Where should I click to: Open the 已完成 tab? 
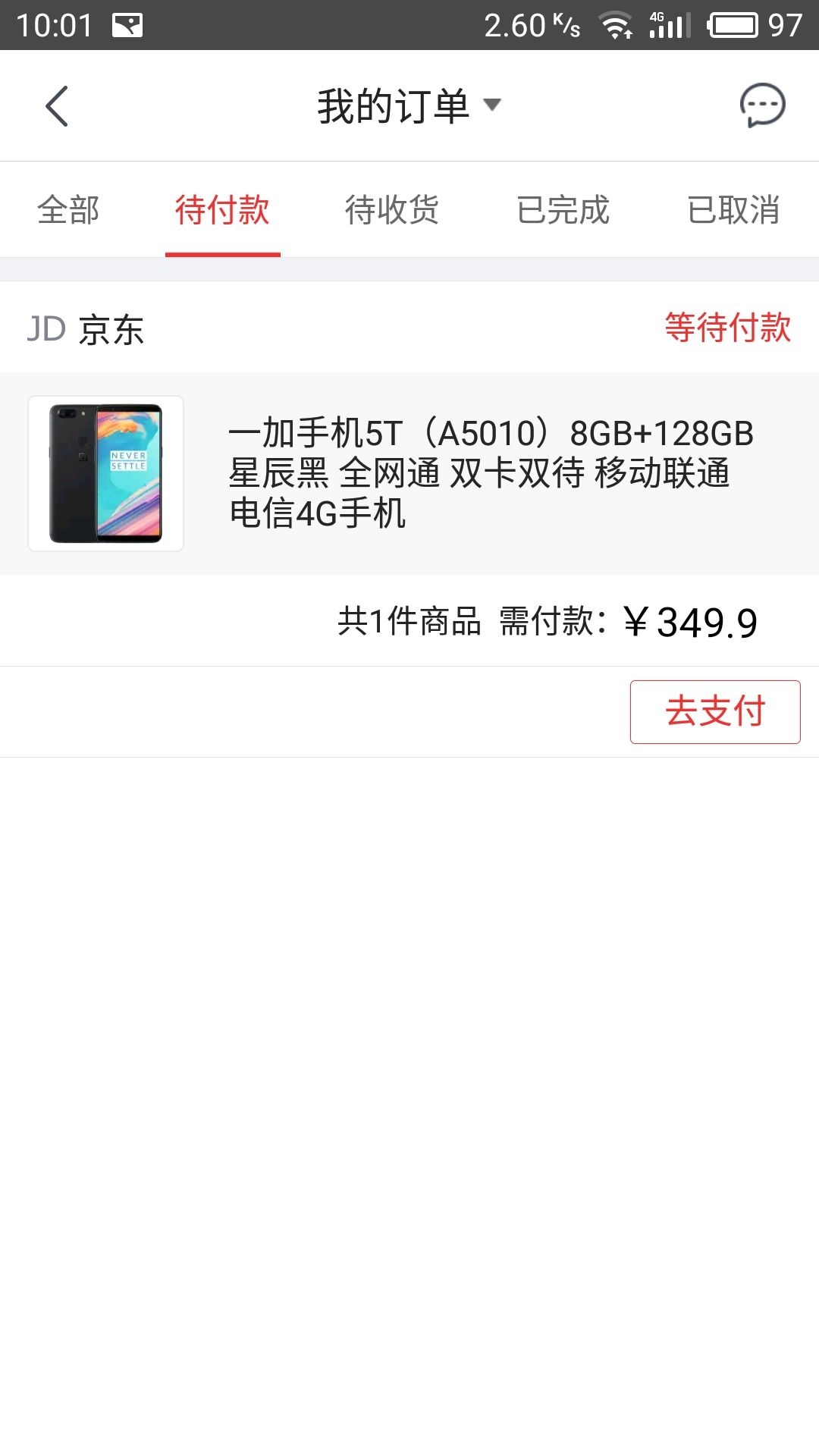click(x=563, y=210)
